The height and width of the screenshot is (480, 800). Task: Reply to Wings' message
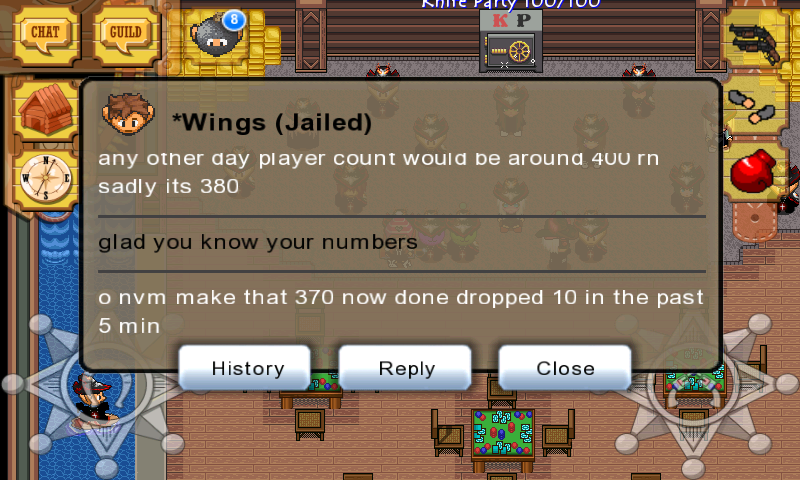406,368
